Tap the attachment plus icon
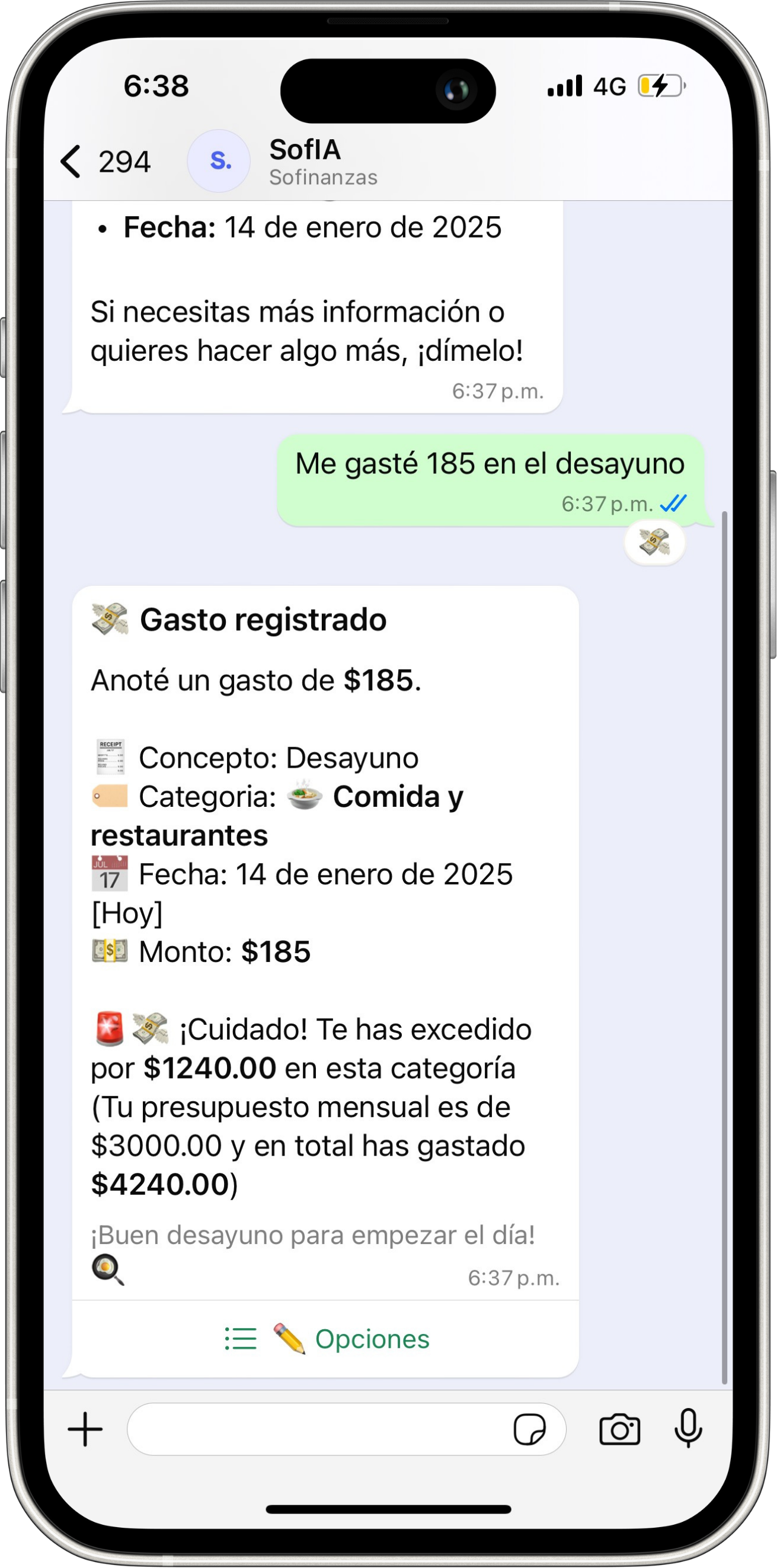This screenshot has width=777, height=1568. point(85,1429)
